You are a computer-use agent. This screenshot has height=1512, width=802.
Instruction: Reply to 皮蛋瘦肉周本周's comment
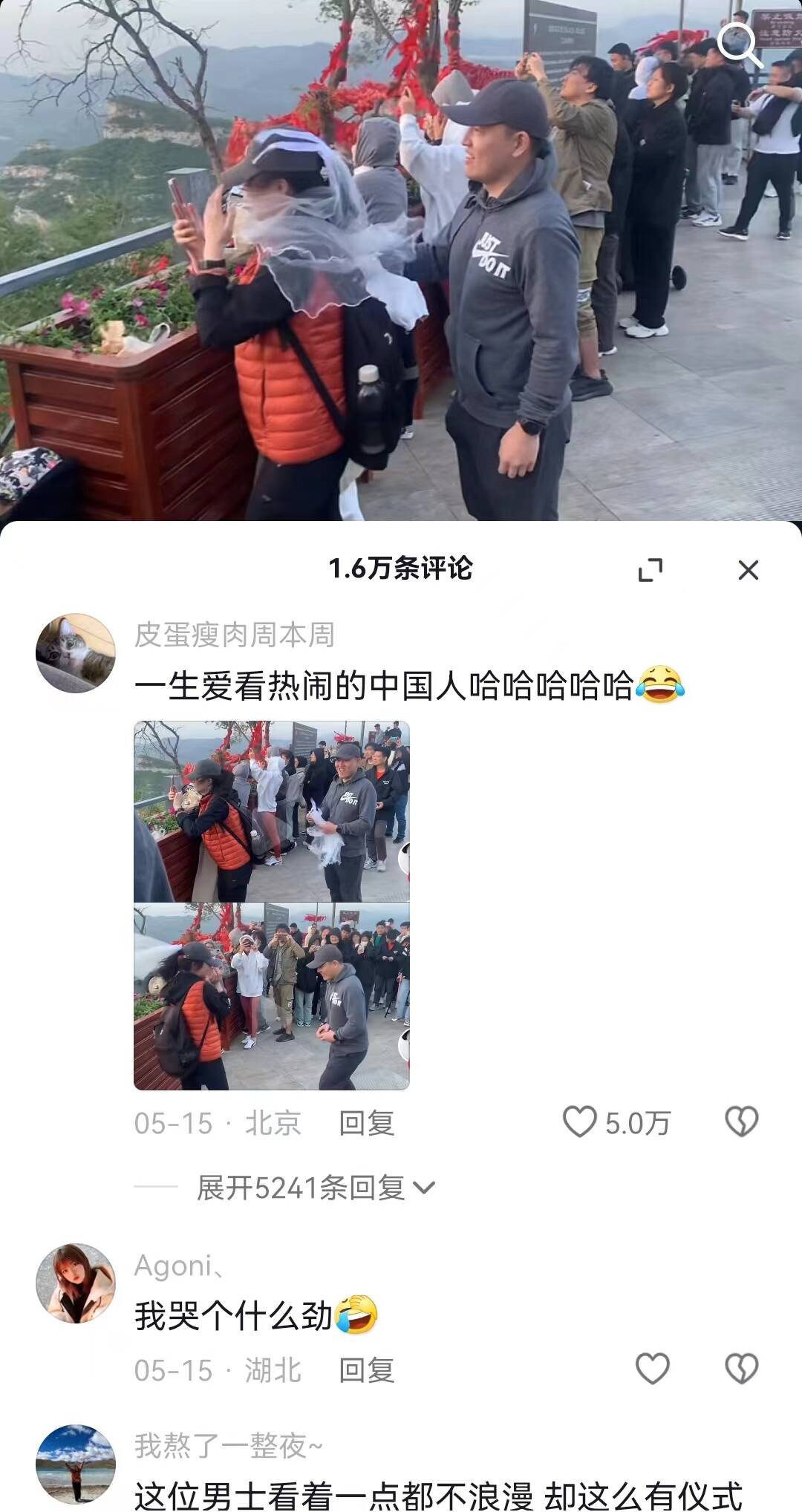click(366, 1123)
